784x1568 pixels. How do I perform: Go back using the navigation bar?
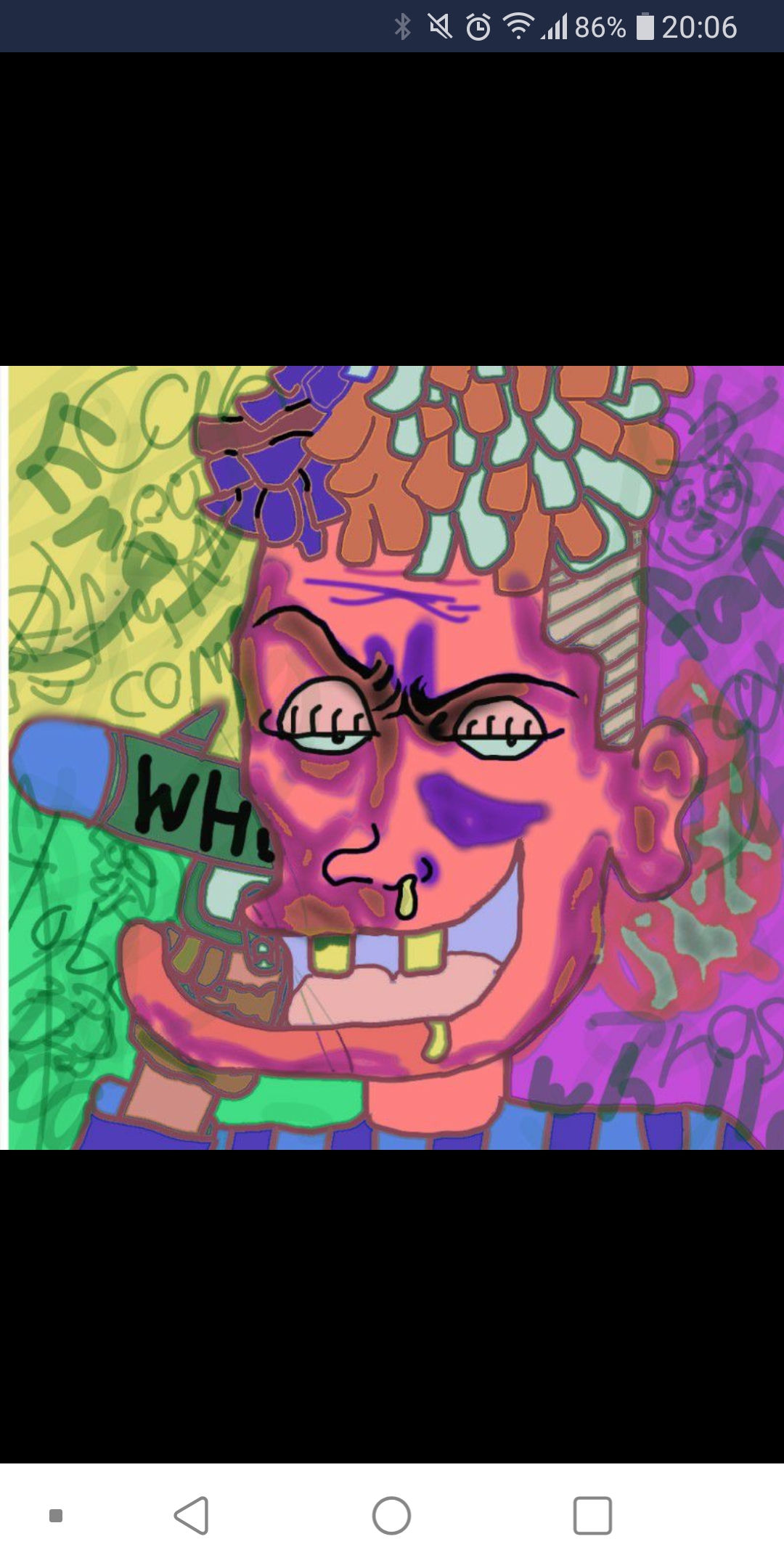(192, 1515)
